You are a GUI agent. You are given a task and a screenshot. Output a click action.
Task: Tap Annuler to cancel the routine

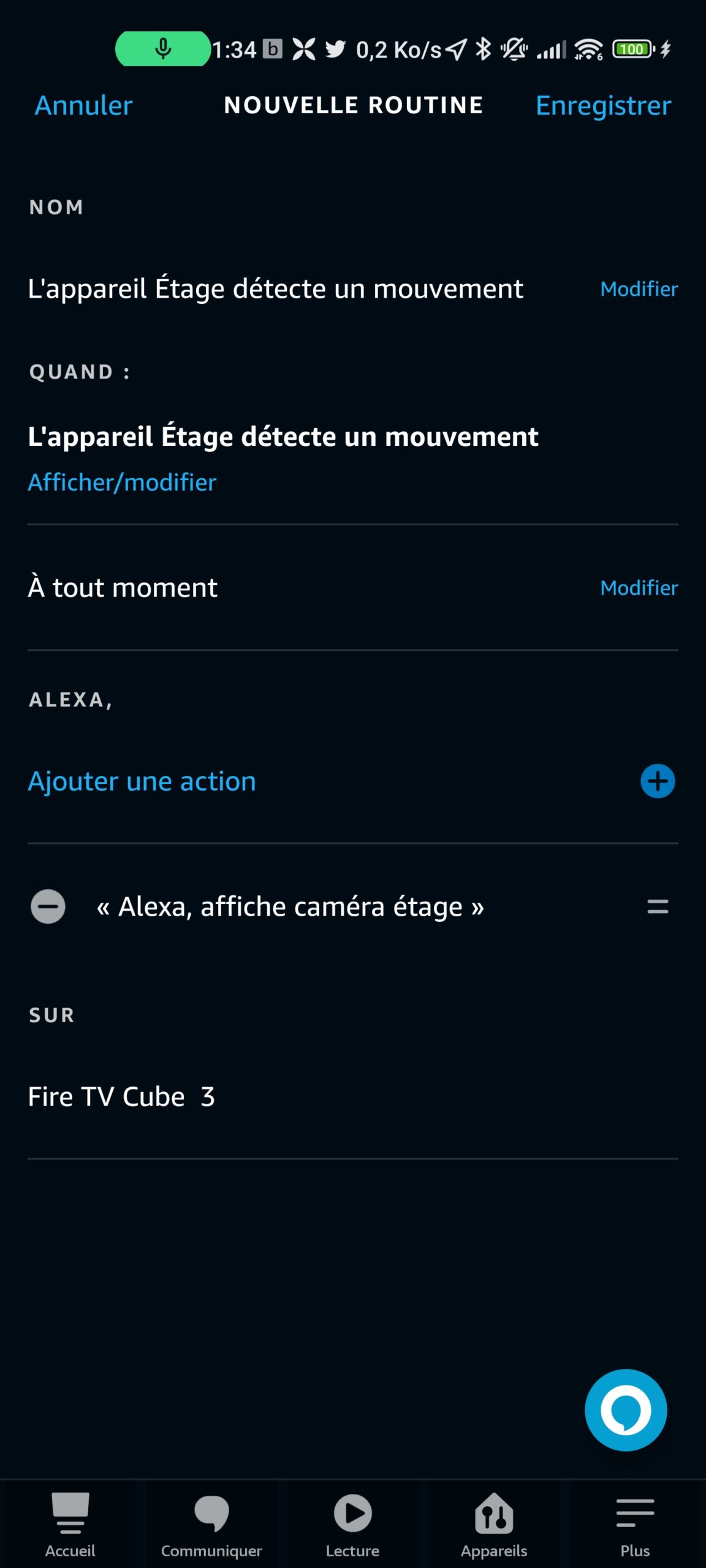click(83, 105)
